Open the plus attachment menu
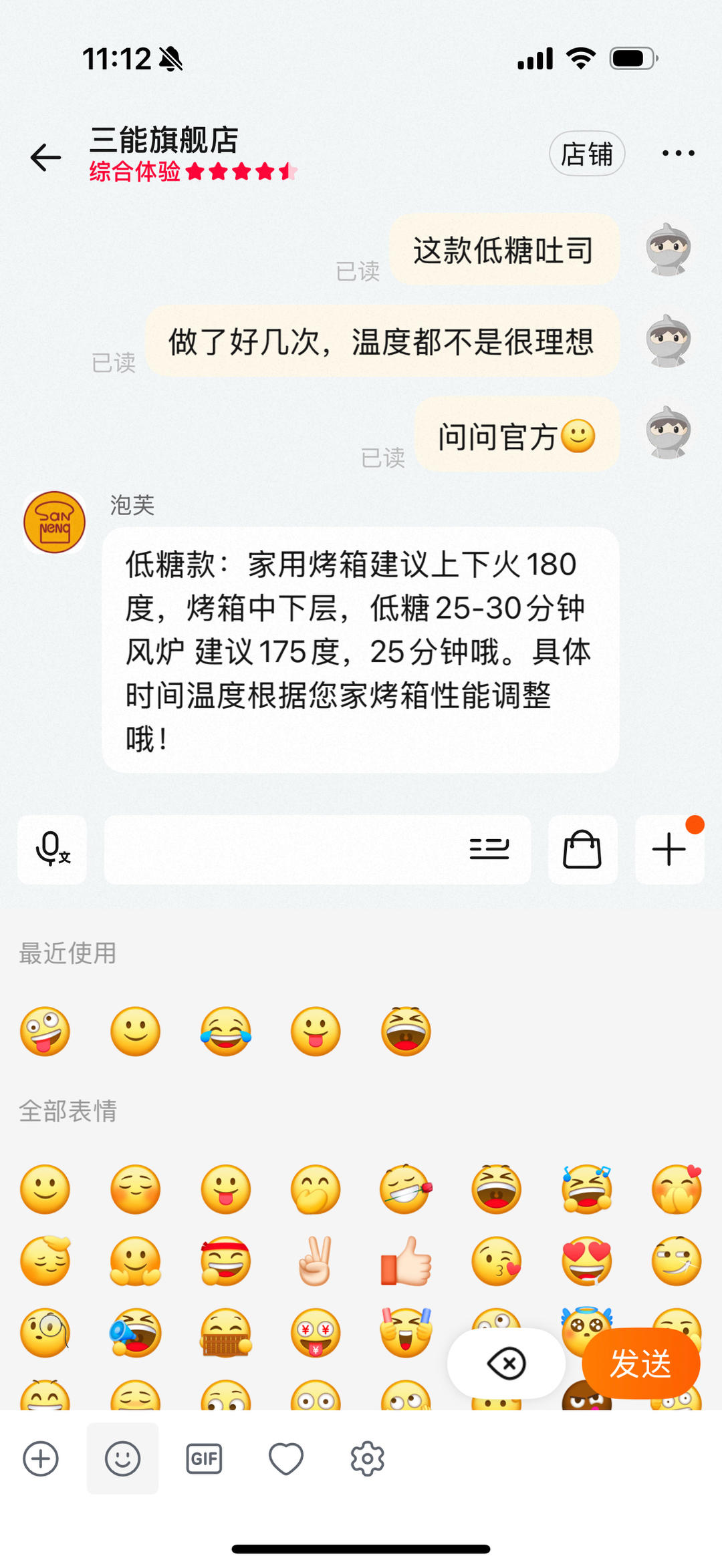 tap(669, 850)
